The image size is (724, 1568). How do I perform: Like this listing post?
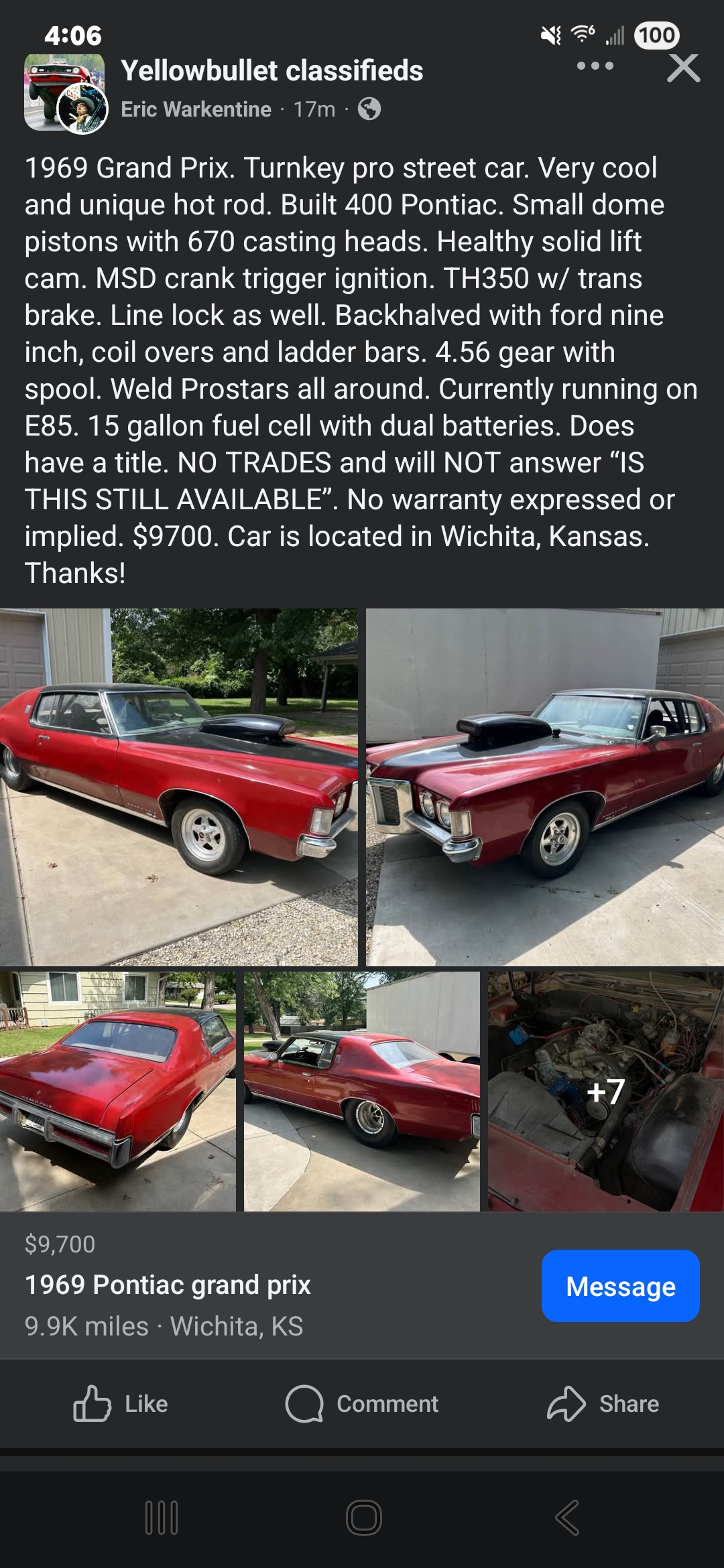pyautogui.click(x=121, y=1403)
